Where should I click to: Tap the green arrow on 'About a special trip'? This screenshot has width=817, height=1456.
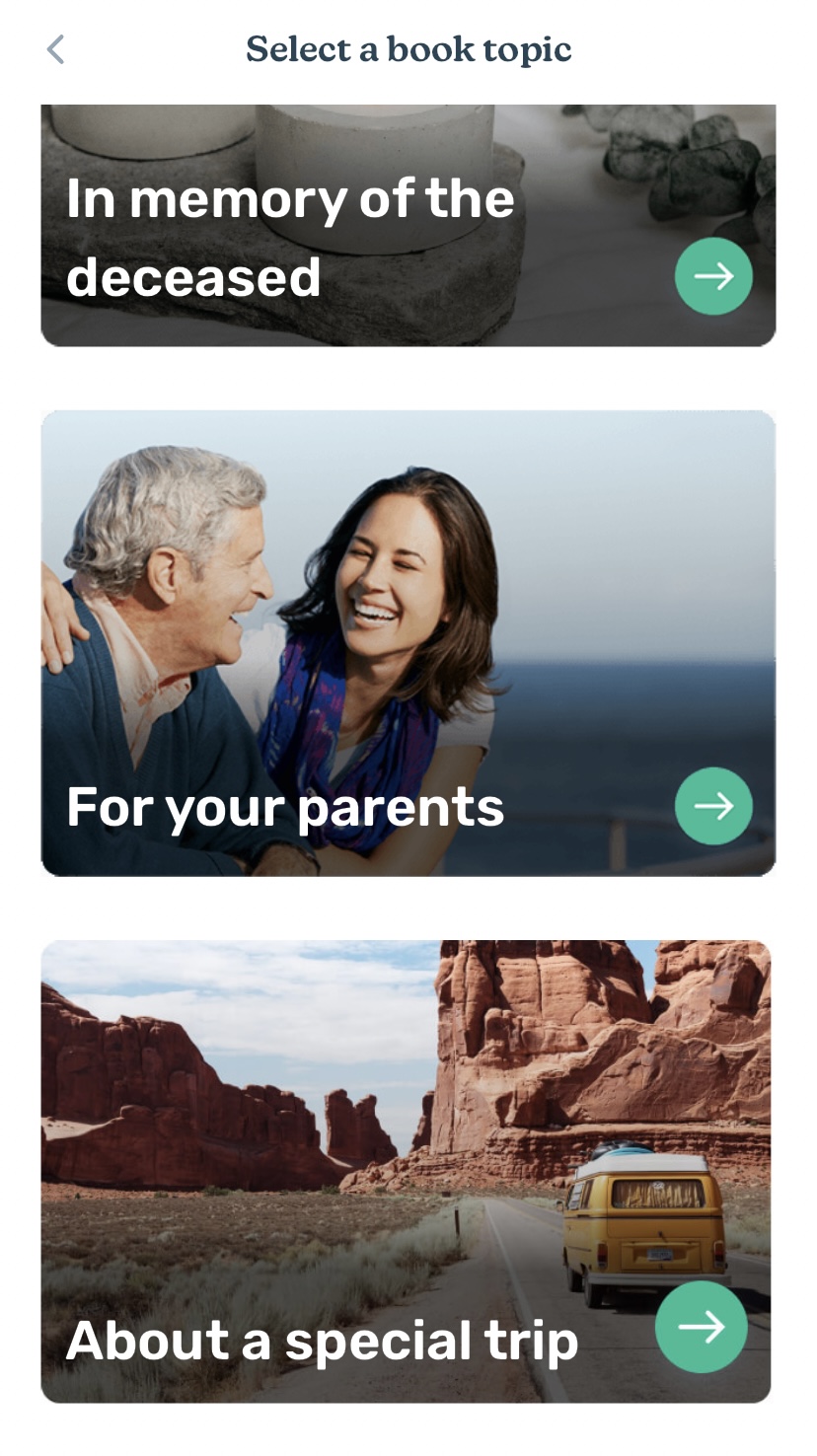tap(702, 1327)
